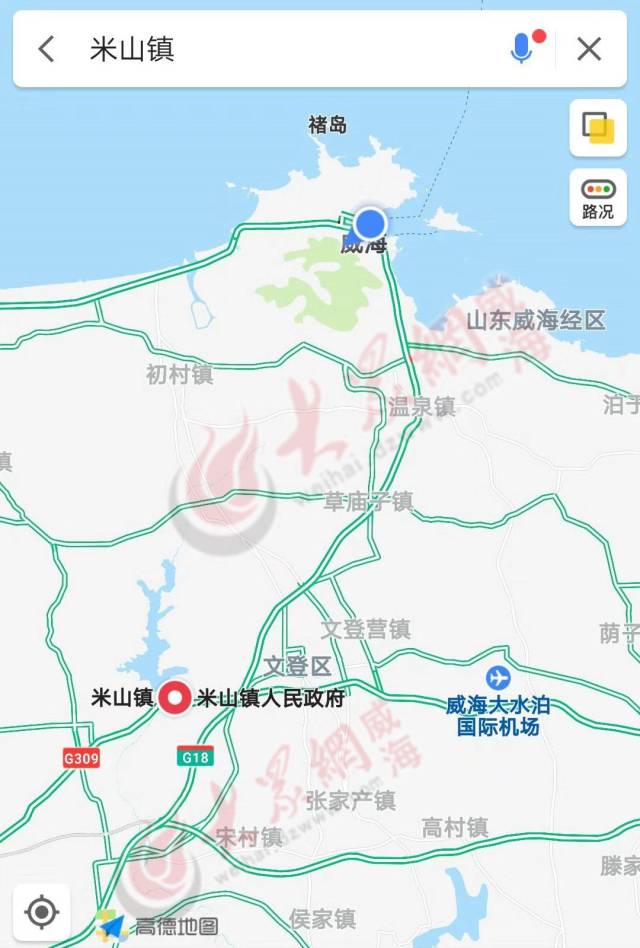640x948 pixels.
Task: Open the map layers selector
Action: [x=598, y=128]
